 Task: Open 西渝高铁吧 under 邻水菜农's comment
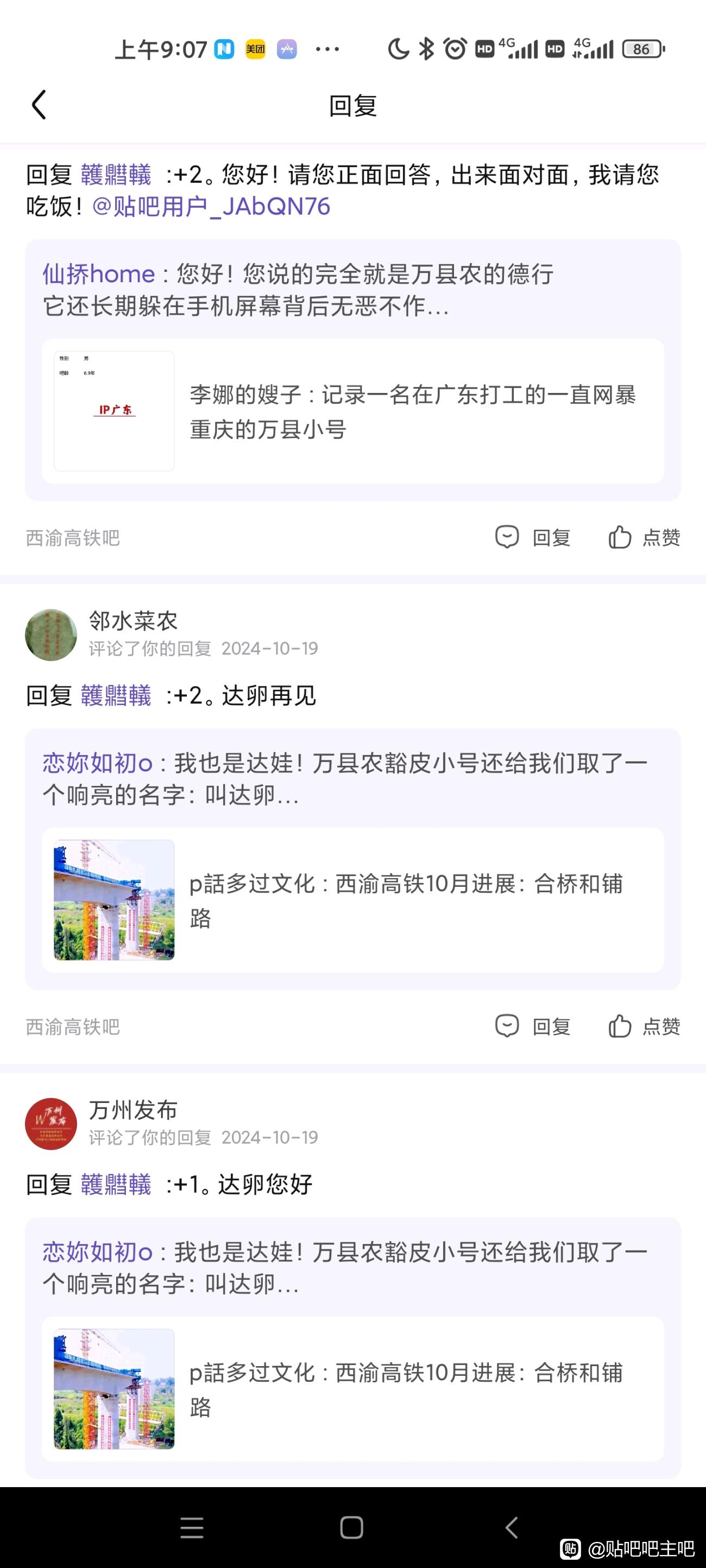tap(72, 1027)
